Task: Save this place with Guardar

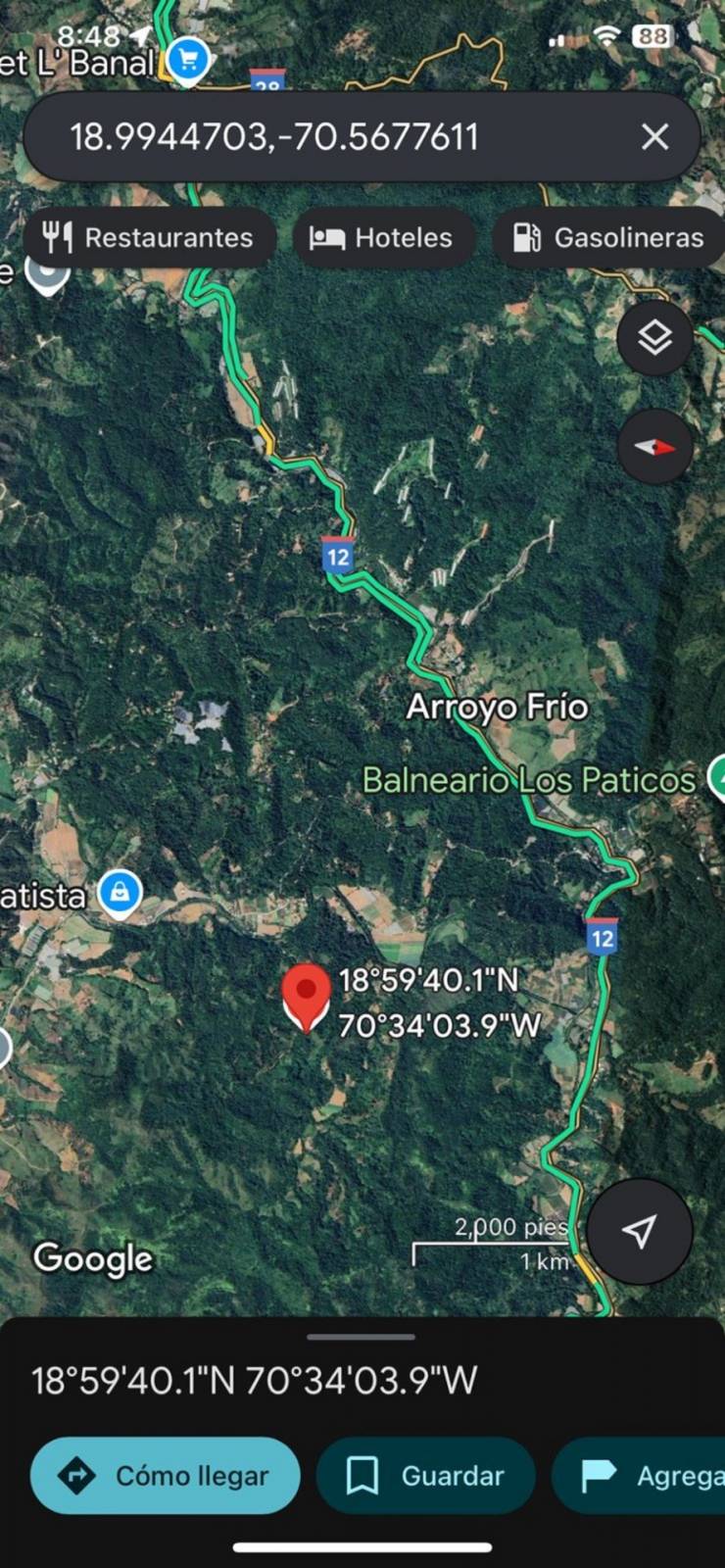Action: (x=425, y=1475)
